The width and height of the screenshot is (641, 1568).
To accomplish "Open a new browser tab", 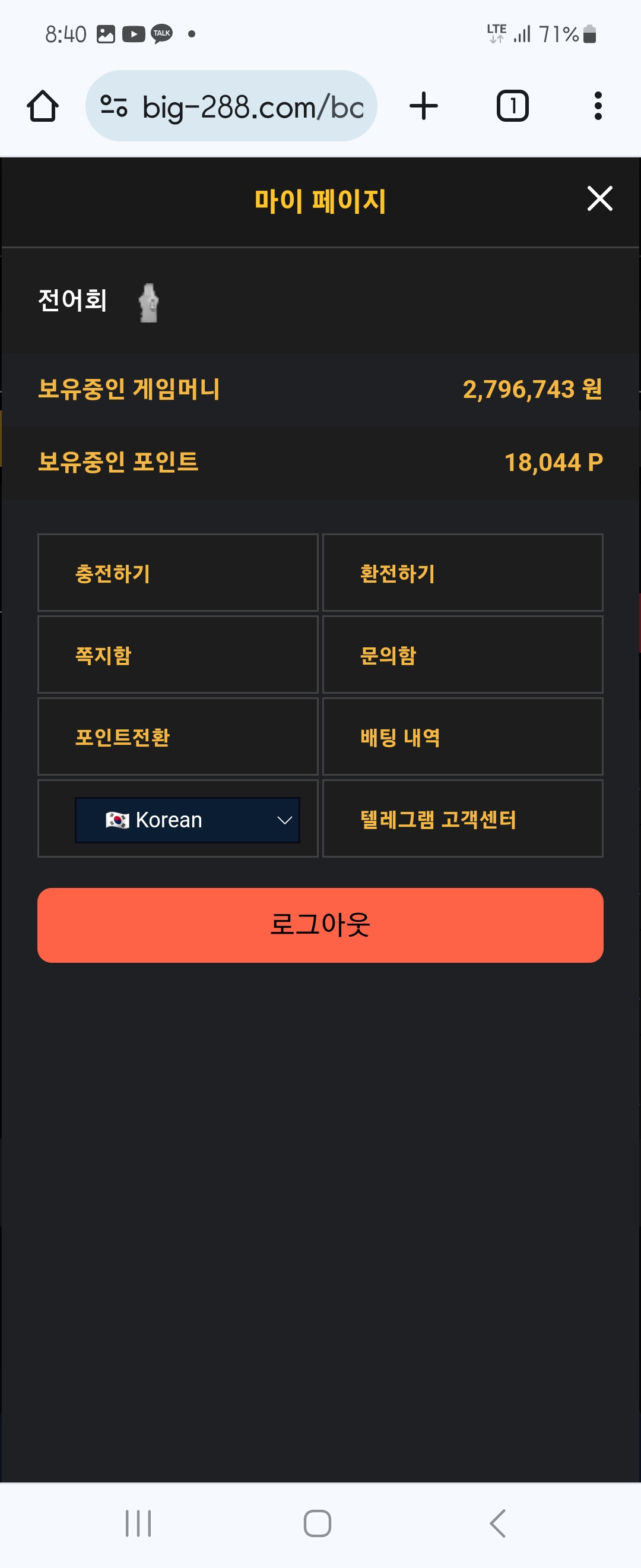I will pos(424,106).
